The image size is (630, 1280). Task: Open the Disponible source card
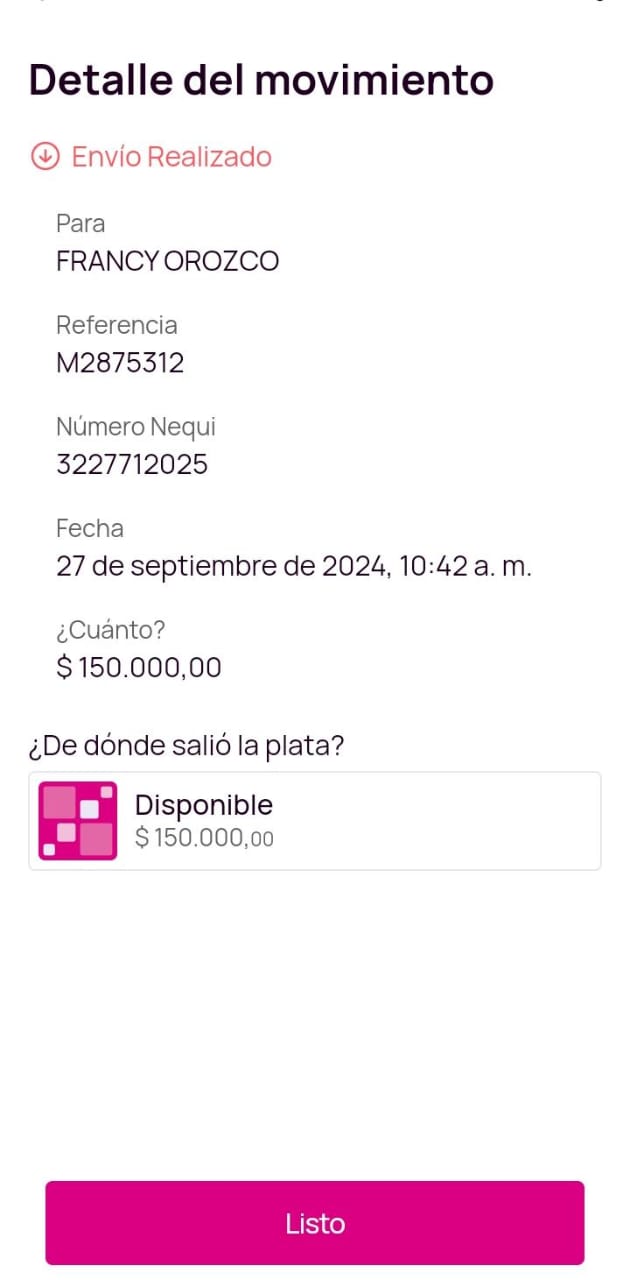tap(314, 821)
